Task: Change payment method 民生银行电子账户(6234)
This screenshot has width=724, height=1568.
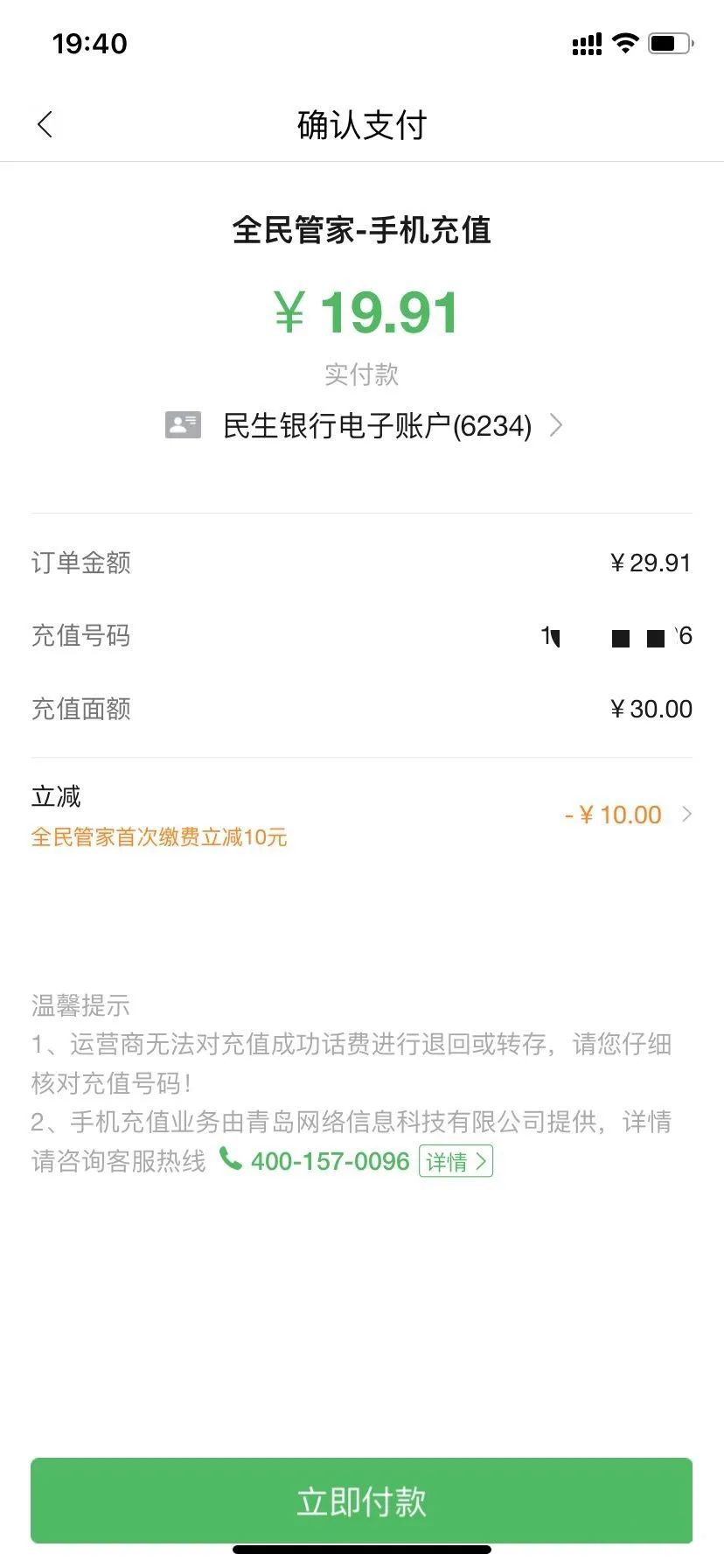Action: pyautogui.click(x=364, y=426)
